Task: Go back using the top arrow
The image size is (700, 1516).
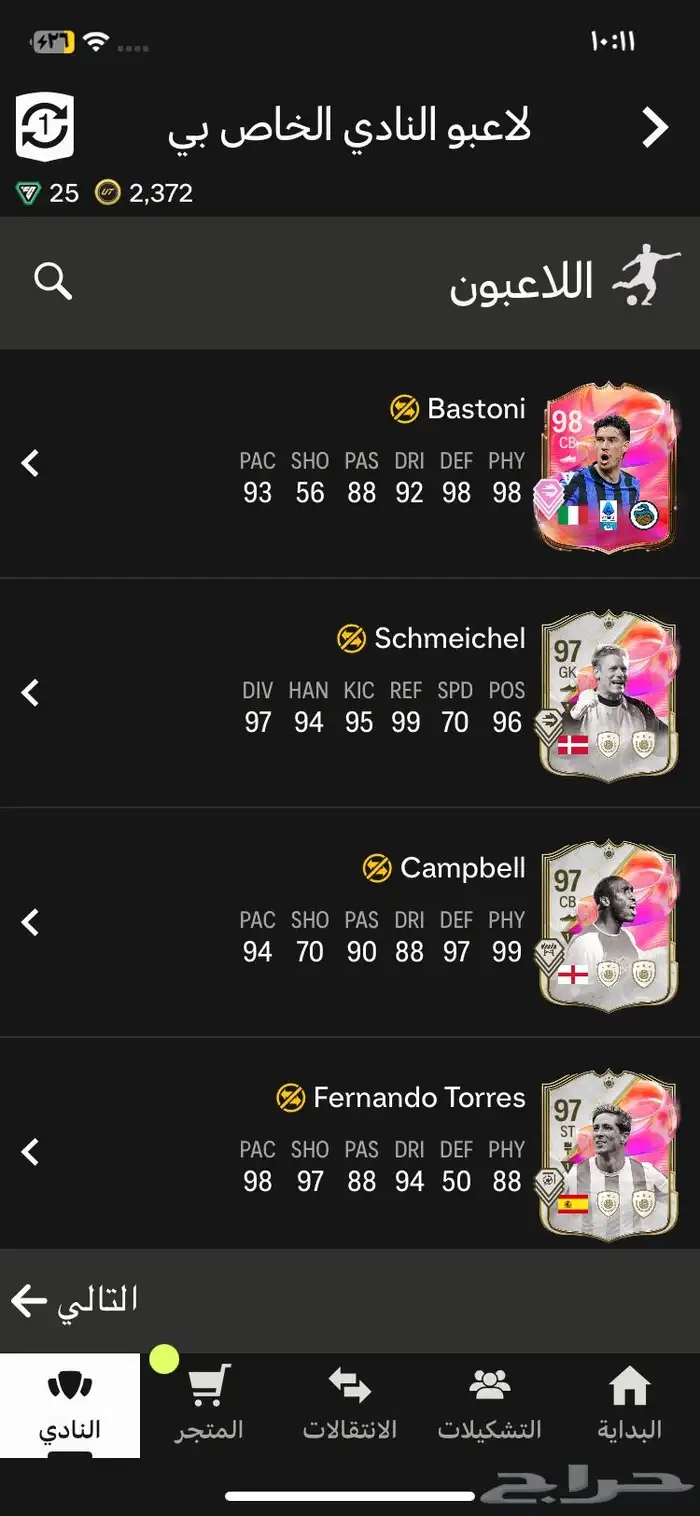Action: [655, 128]
